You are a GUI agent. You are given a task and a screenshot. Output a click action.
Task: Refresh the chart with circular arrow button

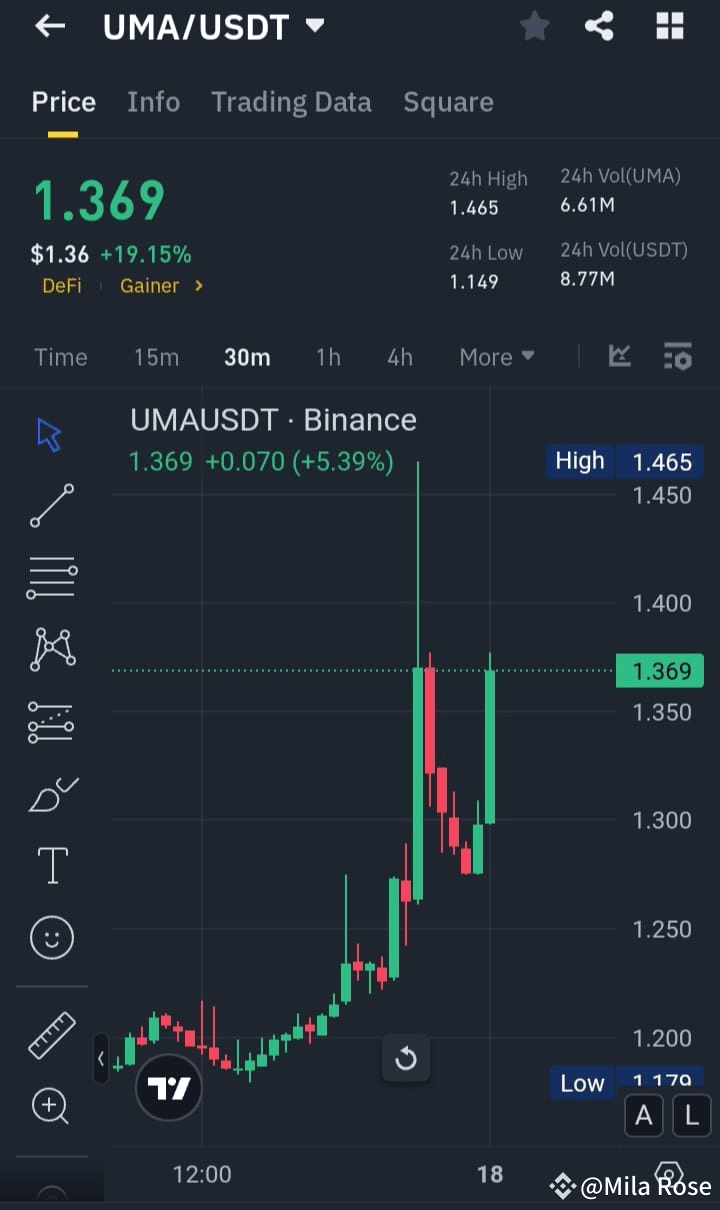pos(406,1058)
